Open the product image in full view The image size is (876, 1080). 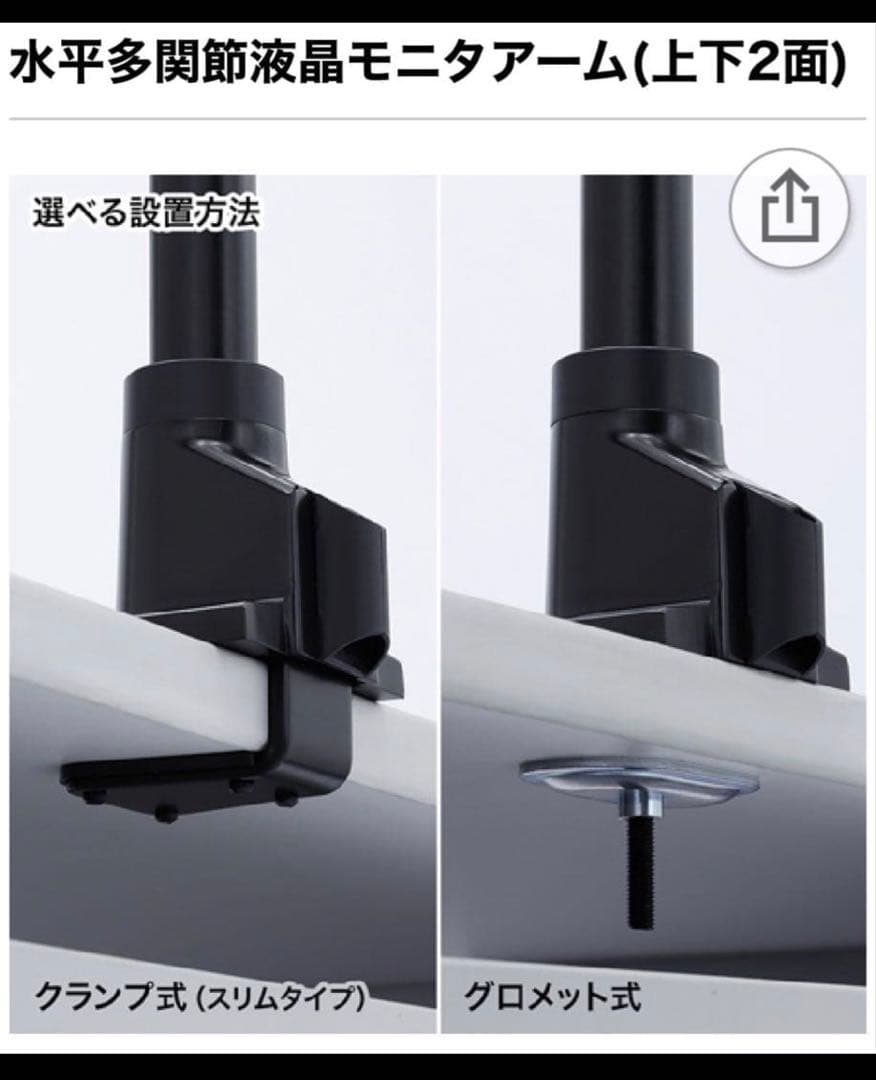[x=437, y=600]
